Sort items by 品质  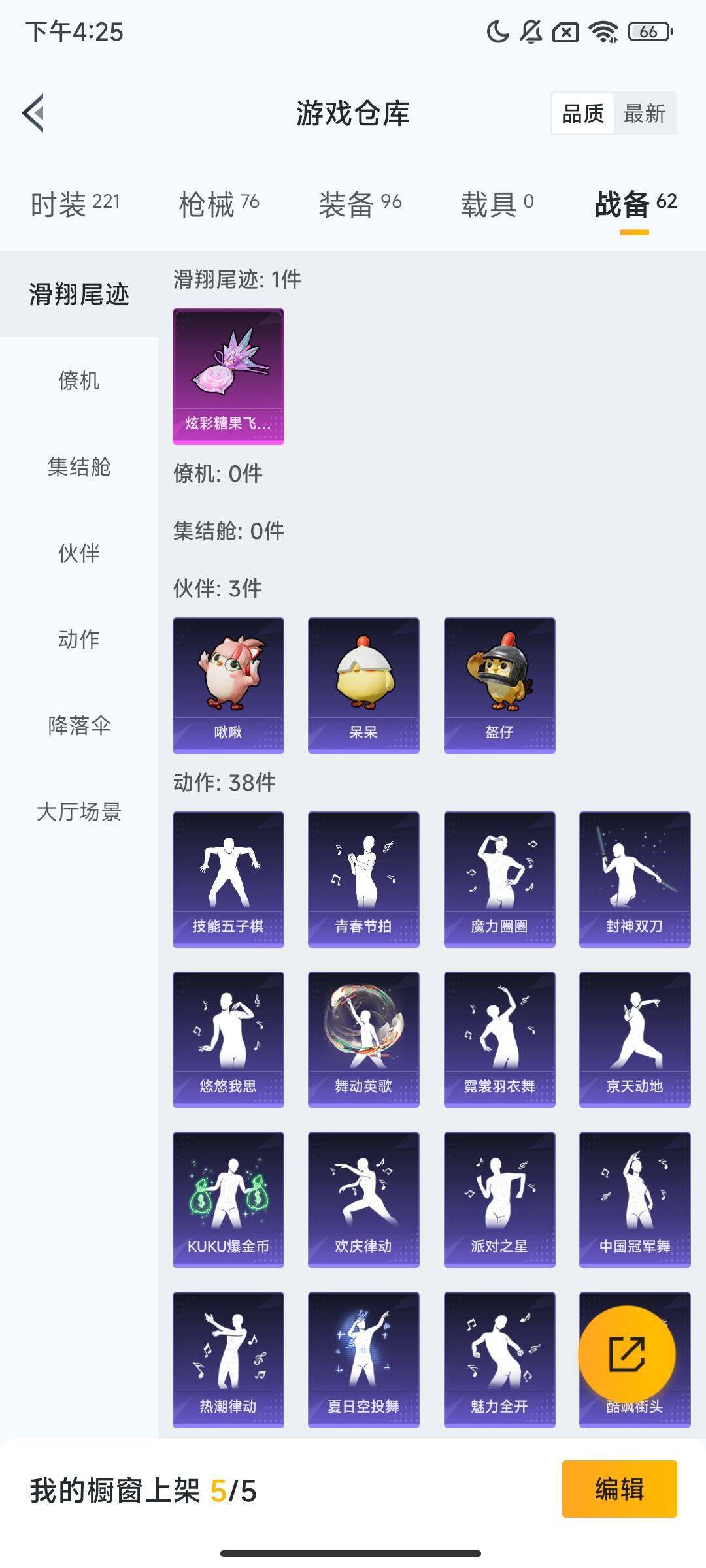tap(582, 114)
